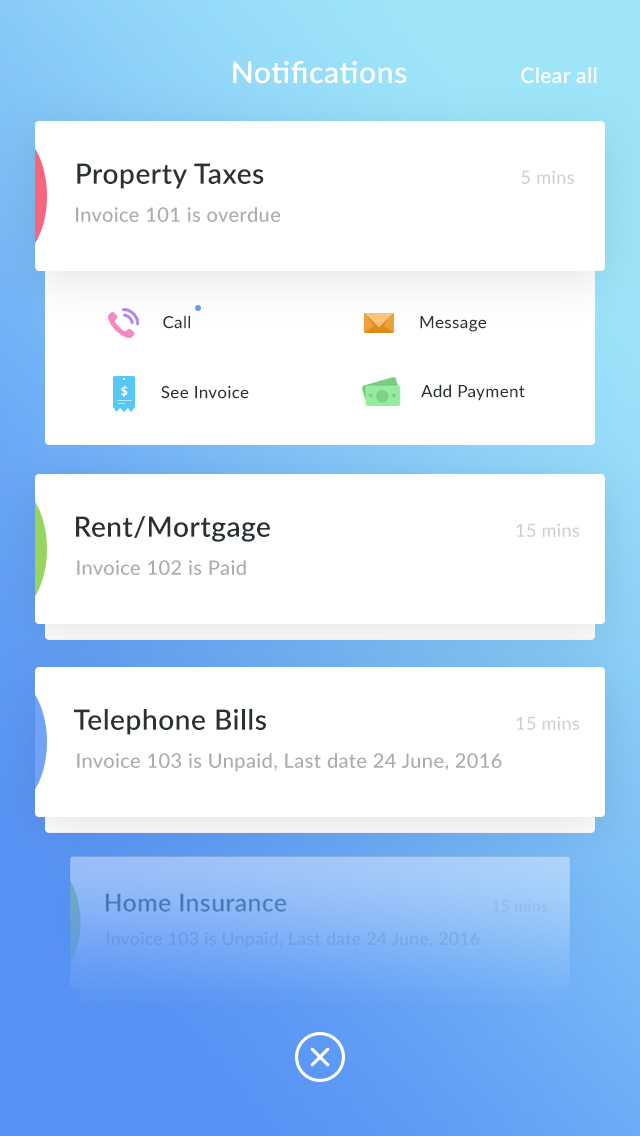Screen dimensions: 640x1136
Task: Expand the Rent/Mortgage notification
Action: coord(320,548)
